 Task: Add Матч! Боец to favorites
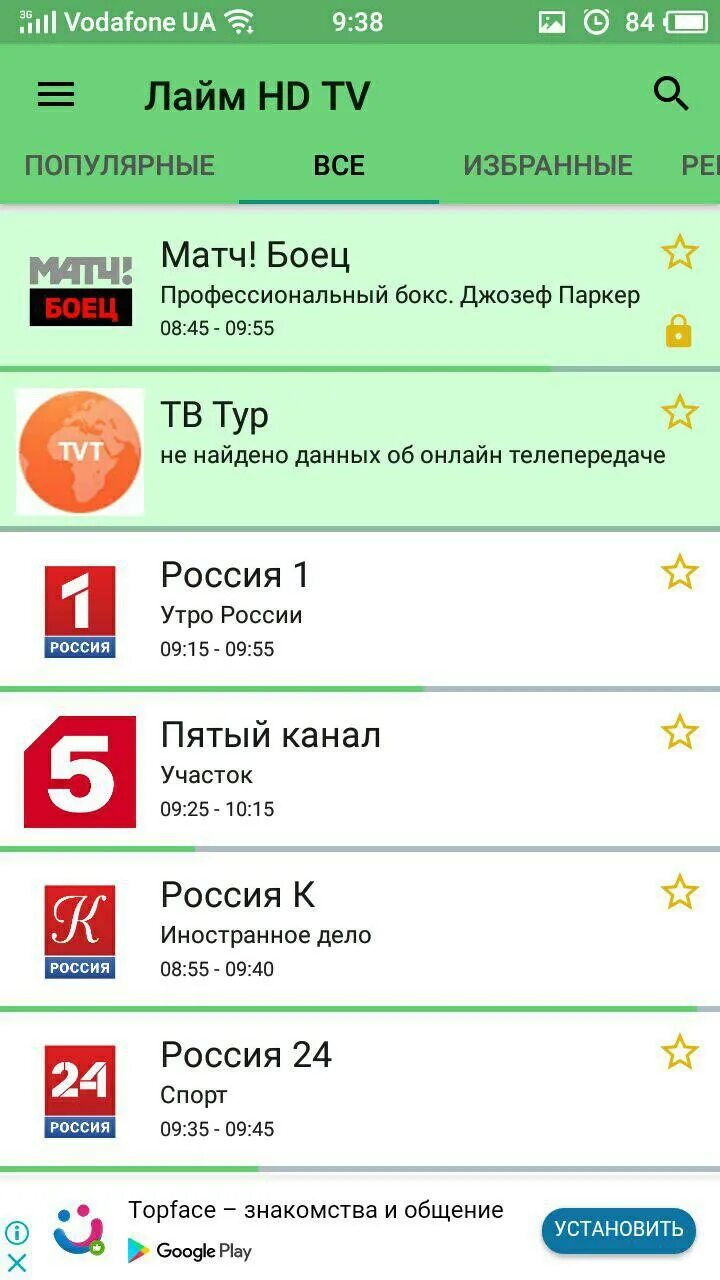click(x=680, y=253)
